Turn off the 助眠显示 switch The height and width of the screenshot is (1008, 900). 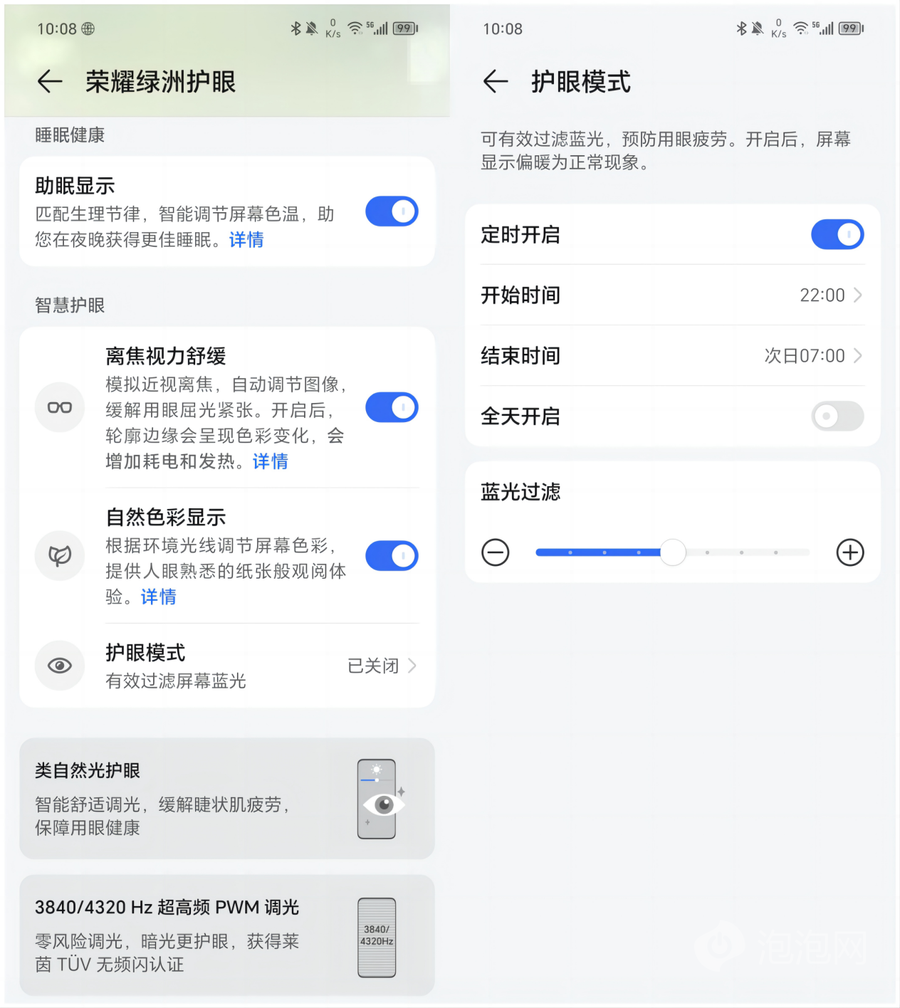click(391, 212)
